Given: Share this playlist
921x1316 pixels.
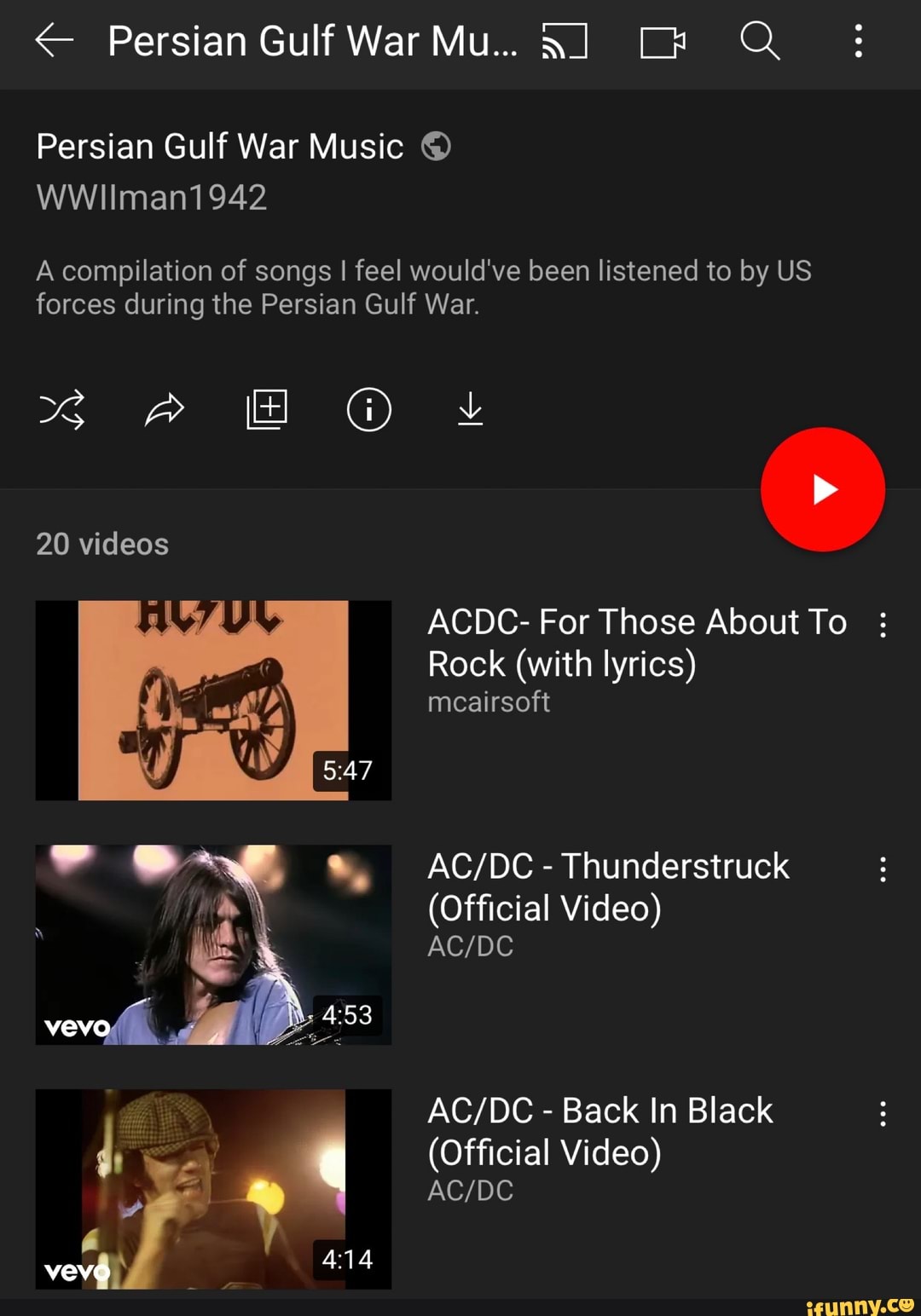Looking at the screenshot, I should click(x=165, y=410).
